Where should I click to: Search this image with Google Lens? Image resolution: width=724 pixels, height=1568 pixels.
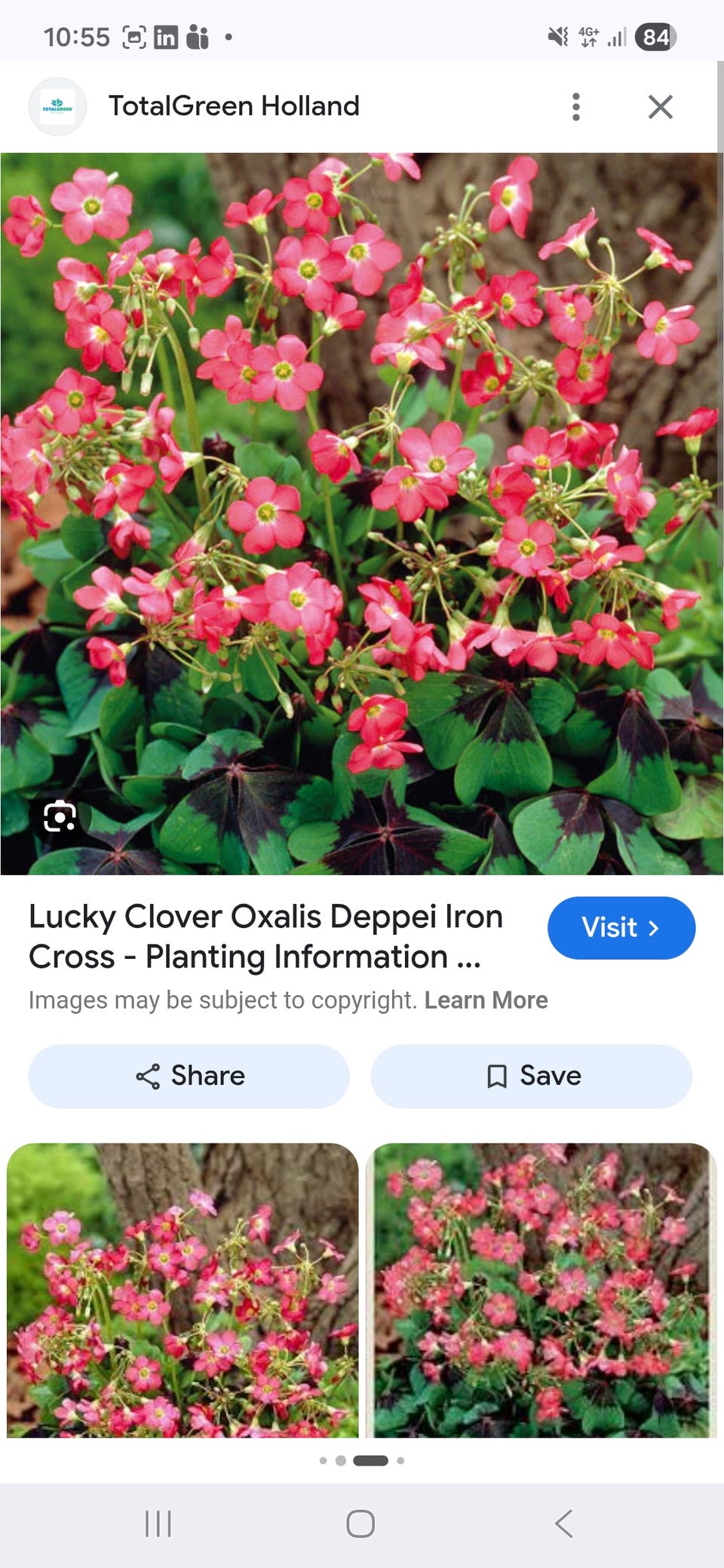click(60, 816)
